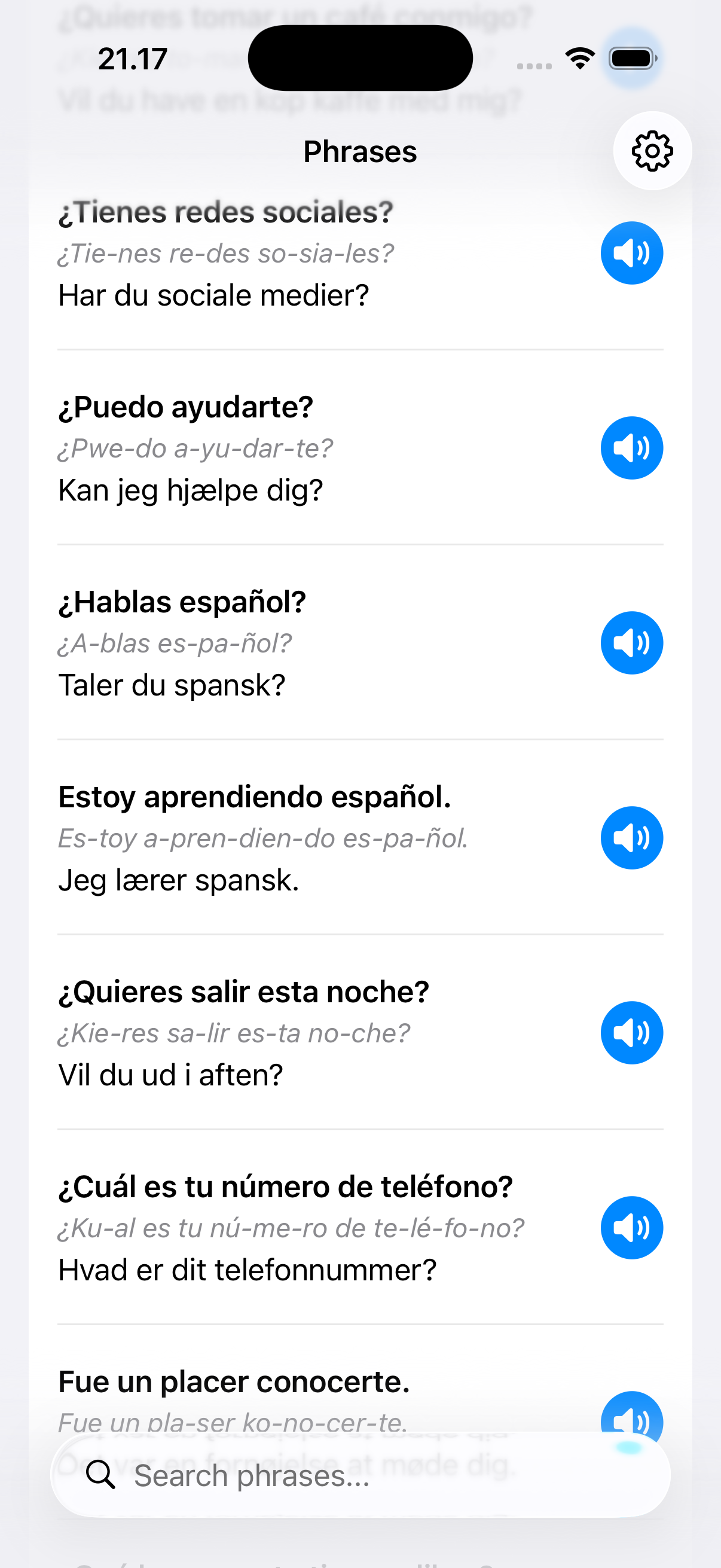Play audio for "¿Tienes redes sociales?"
Viewport: 721px width, 1568px height.
pyautogui.click(x=631, y=252)
